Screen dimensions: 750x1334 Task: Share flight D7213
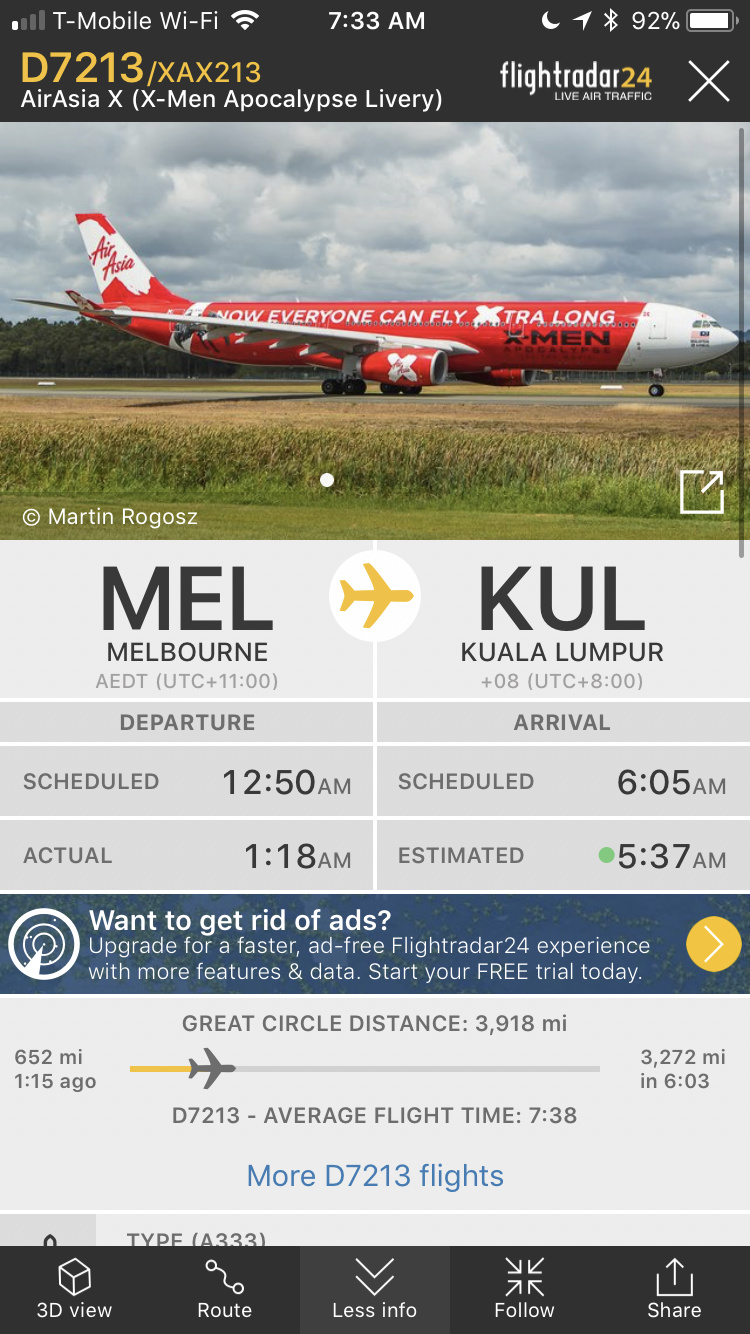tap(674, 1289)
